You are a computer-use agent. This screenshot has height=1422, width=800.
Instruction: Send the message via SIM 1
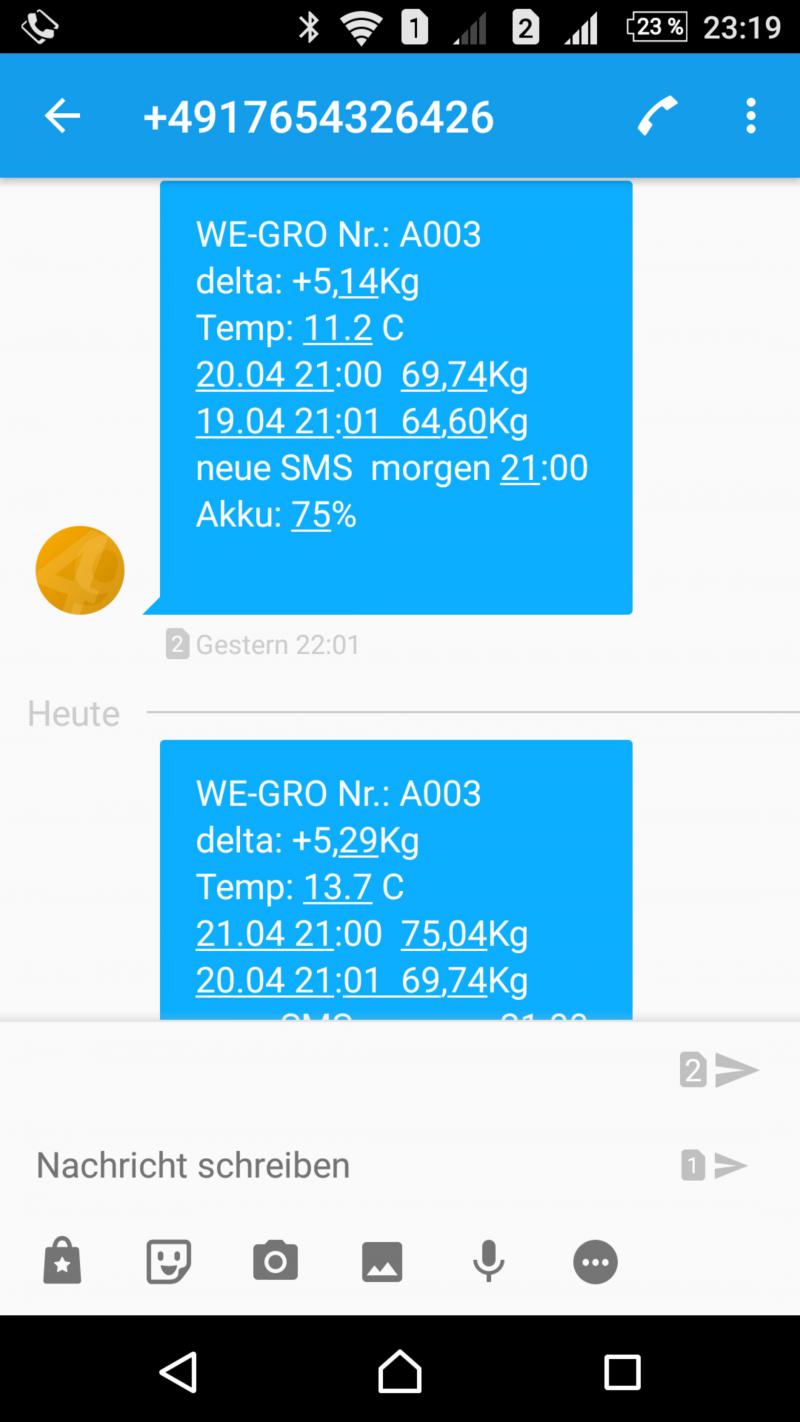pyautogui.click(x=716, y=1165)
